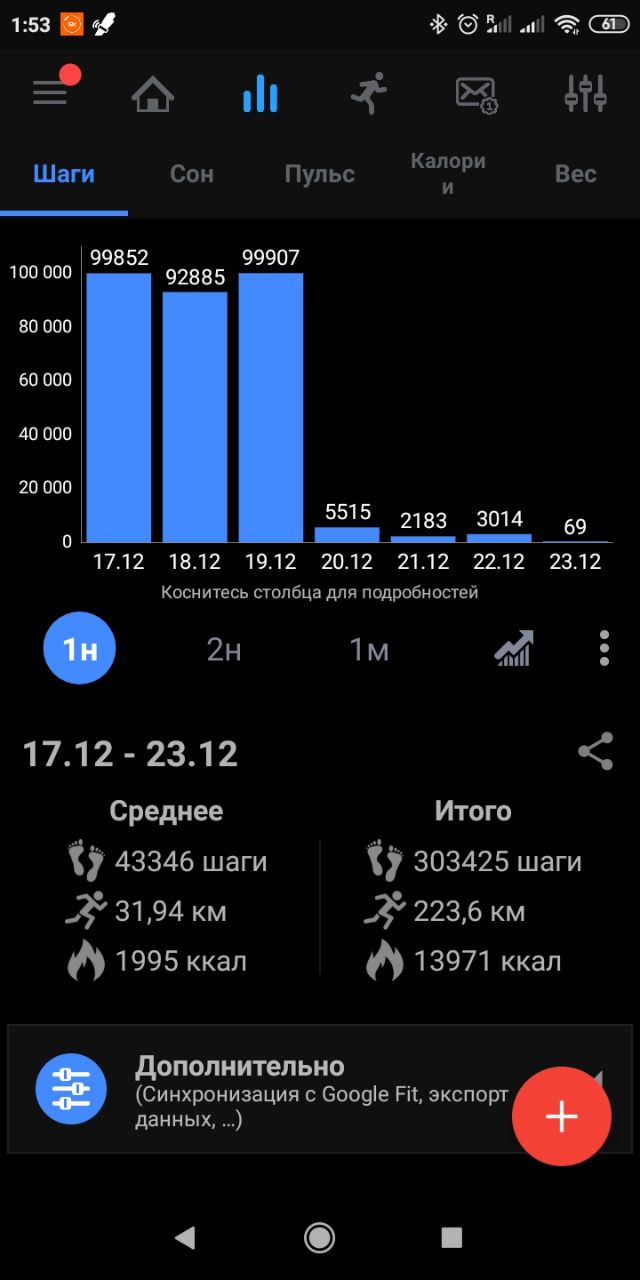Switch to the Вес tab
This screenshot has width=640, height=1280.
(x=576, y=174)
